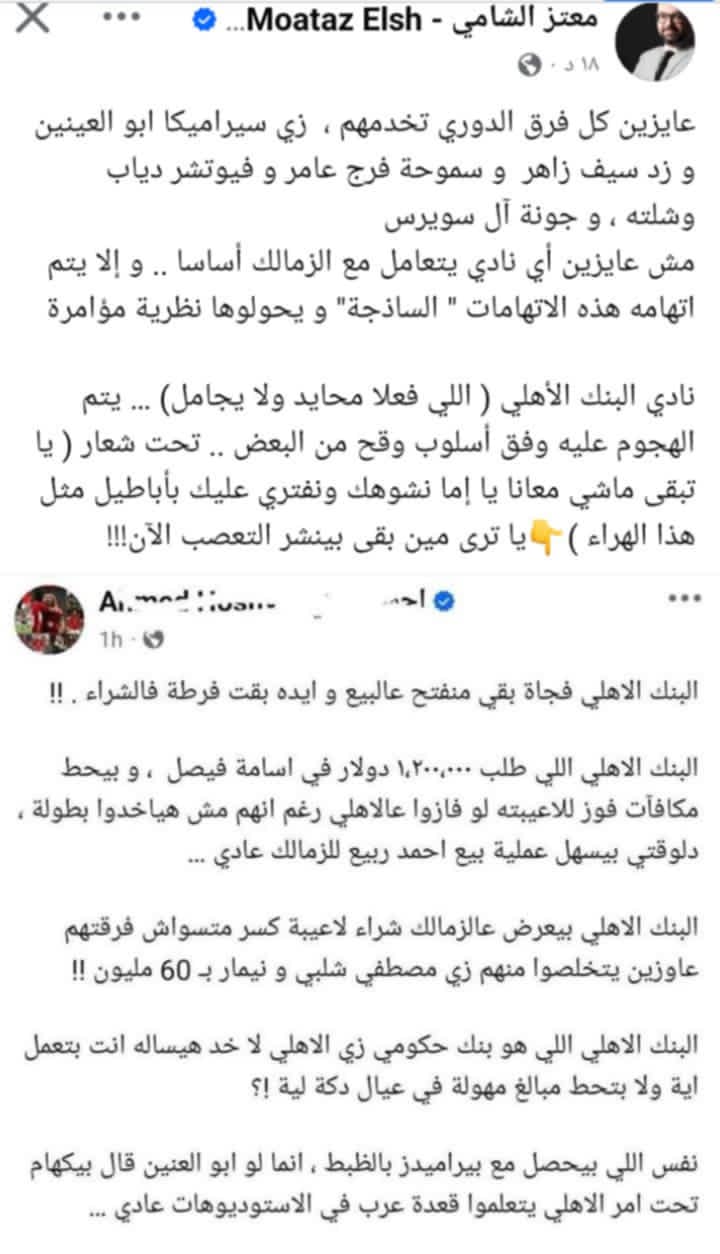Open the attached screenshot of Ahmed's post
This screenshot has height=1254, width=720.
tap(360, 915)
